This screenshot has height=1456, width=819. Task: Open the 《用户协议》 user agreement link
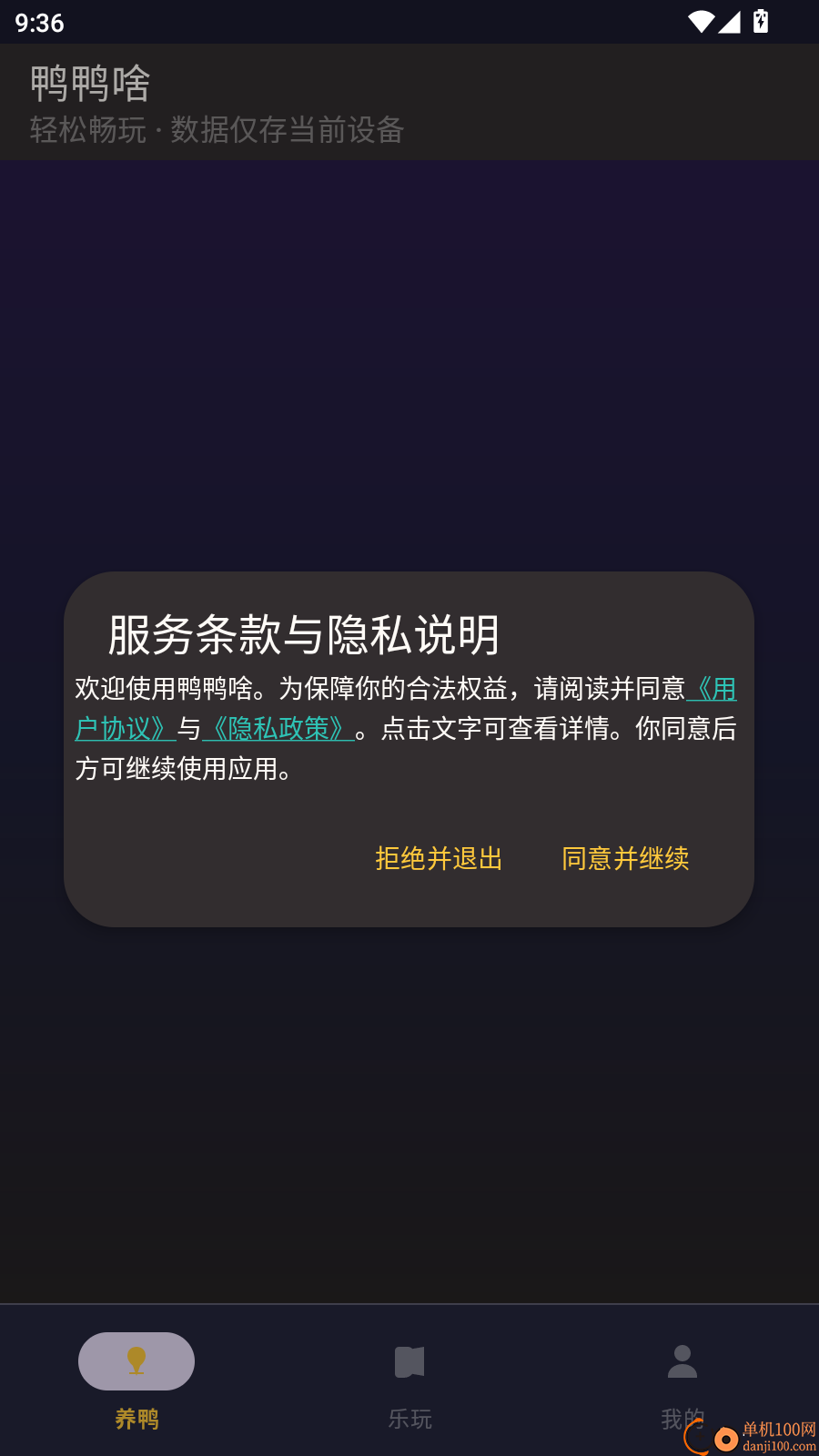coord(123,728)
